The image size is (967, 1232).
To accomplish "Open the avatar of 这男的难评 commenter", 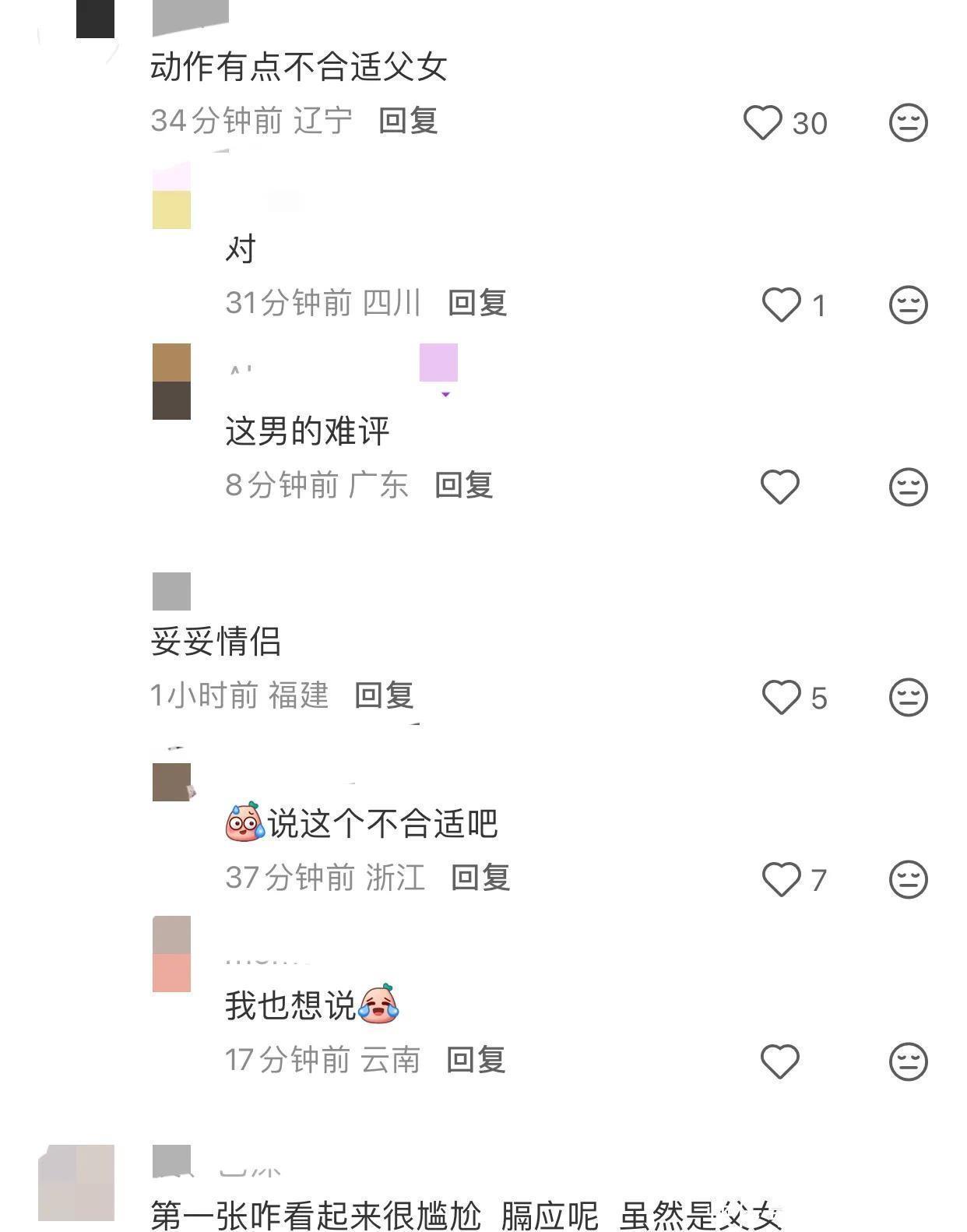I will (171, 382).
